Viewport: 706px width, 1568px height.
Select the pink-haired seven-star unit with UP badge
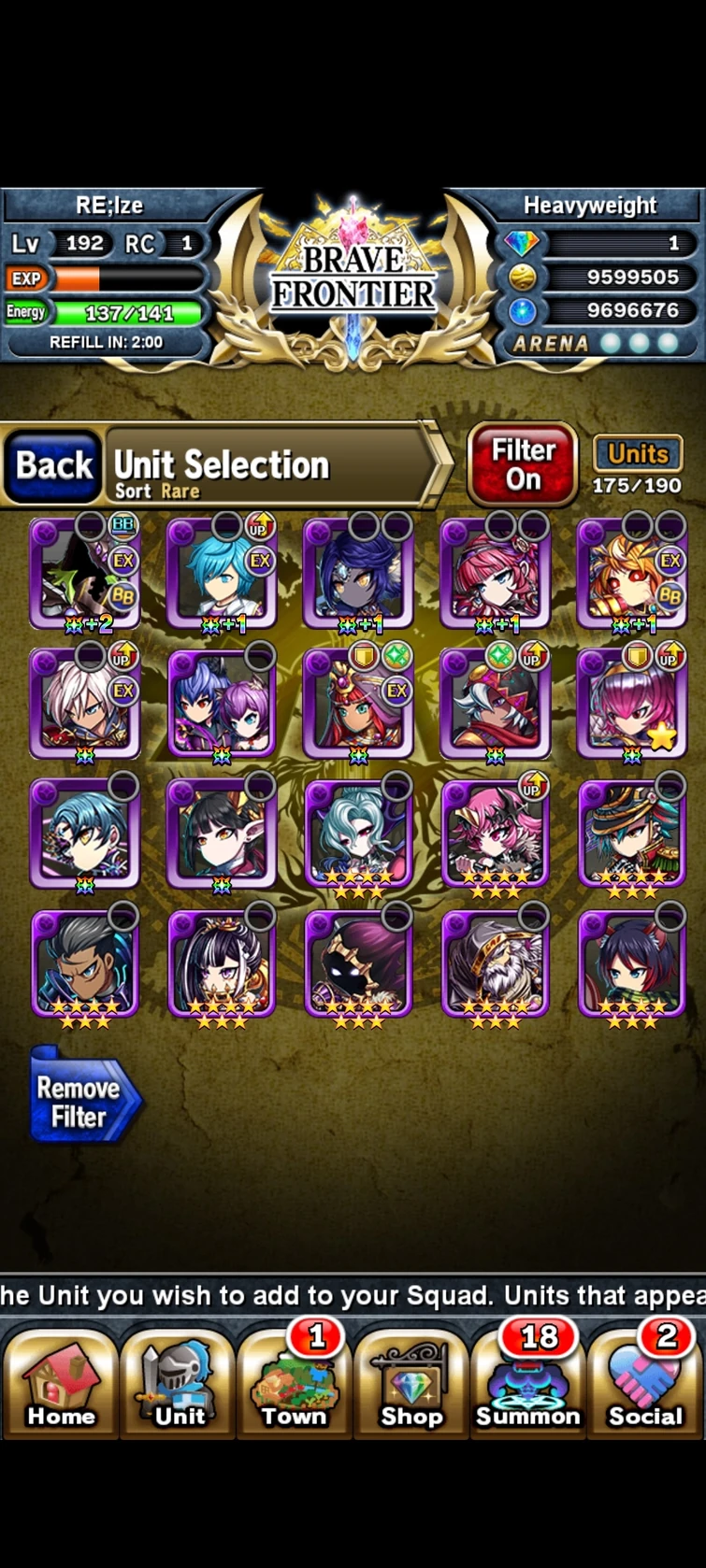495,836
